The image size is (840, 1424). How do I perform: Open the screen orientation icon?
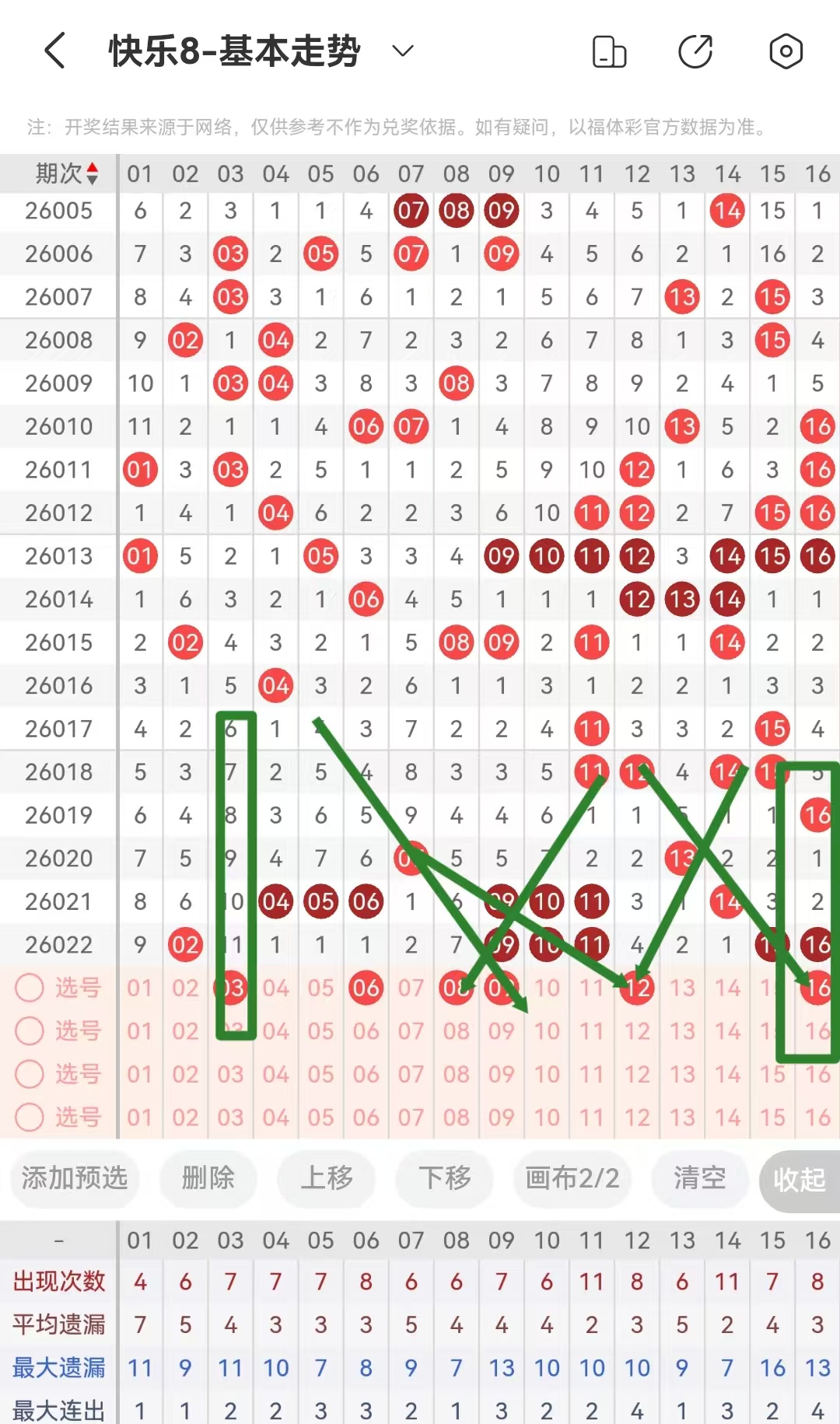(x=609, y=52)
